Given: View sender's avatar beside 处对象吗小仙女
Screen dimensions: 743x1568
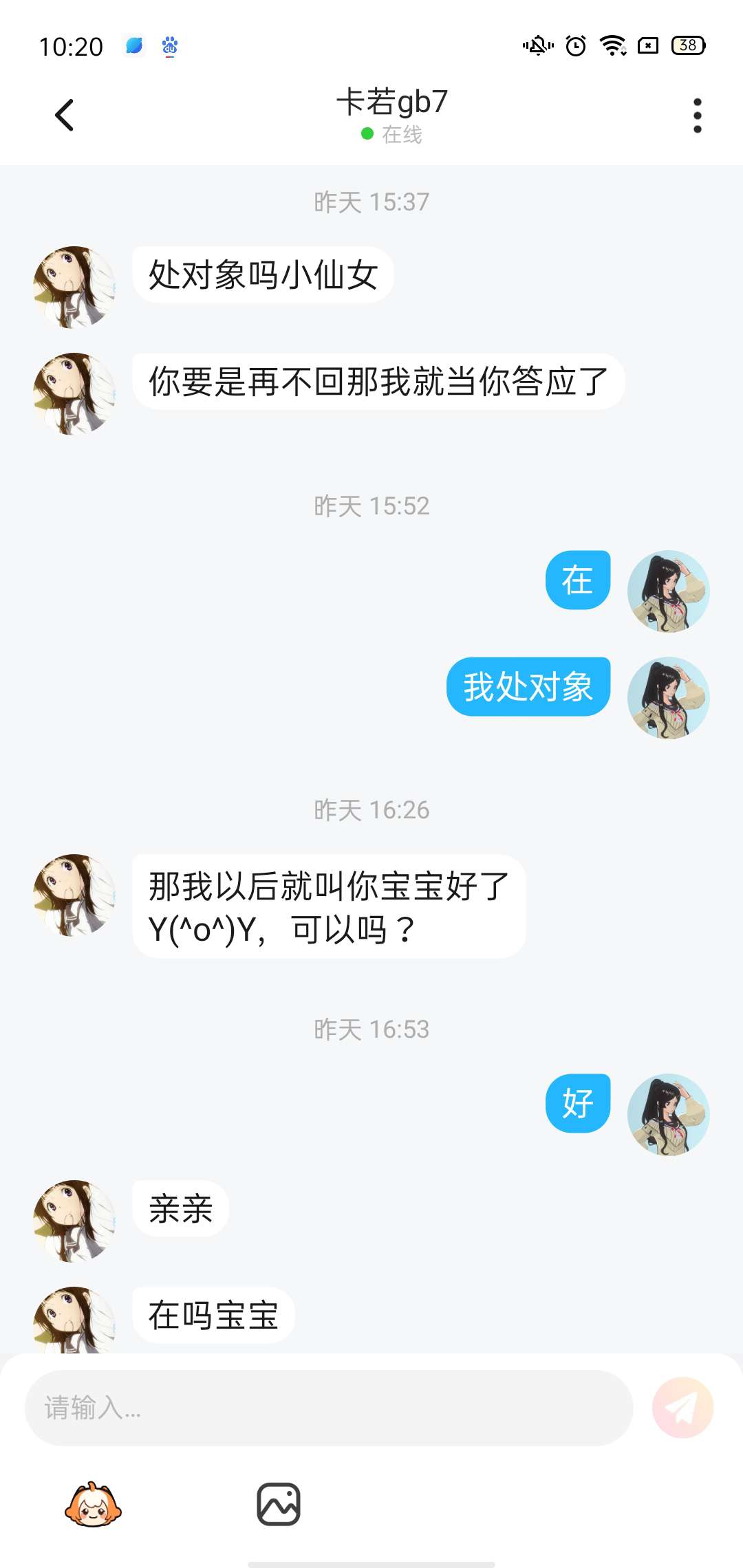Looking at the screenshot, I should pos(74,287).
